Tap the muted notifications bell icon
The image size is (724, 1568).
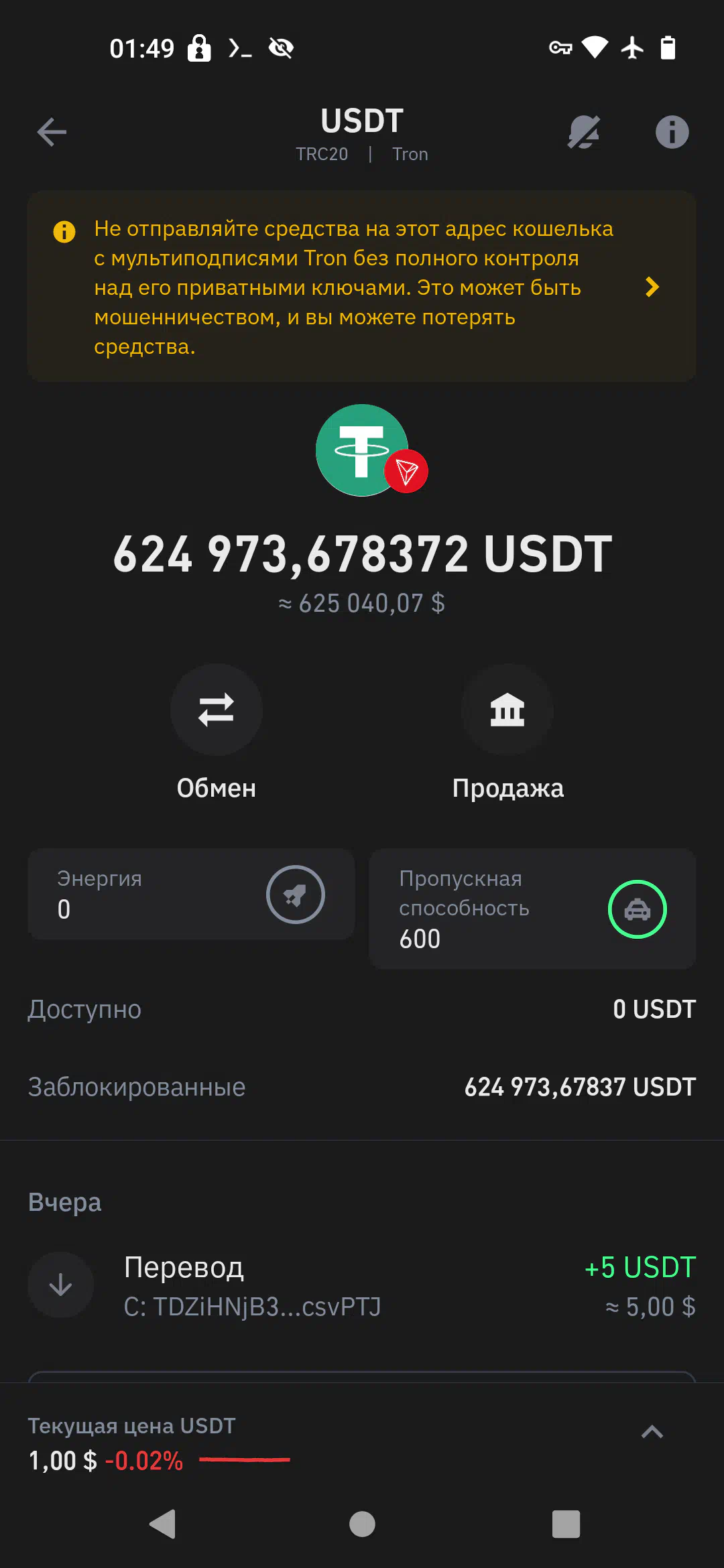point(584,131)
